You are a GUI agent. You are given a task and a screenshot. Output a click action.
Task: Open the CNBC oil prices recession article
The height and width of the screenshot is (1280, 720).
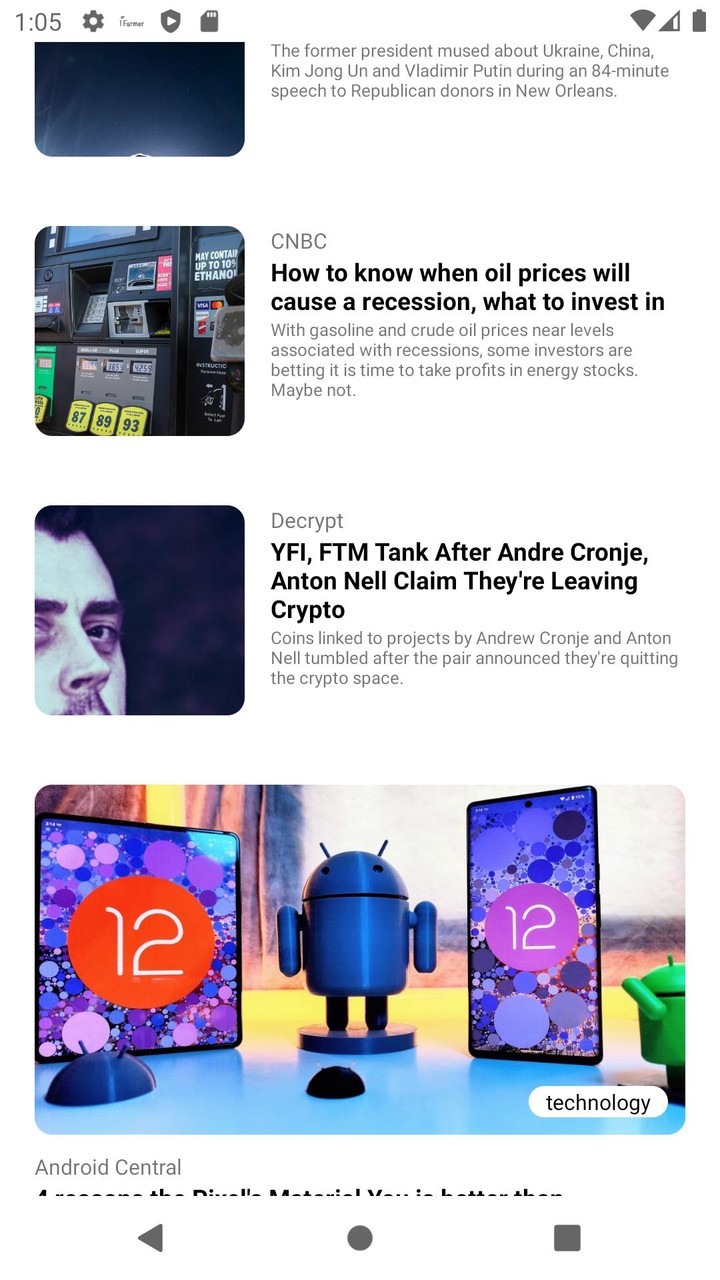(467, 288)
